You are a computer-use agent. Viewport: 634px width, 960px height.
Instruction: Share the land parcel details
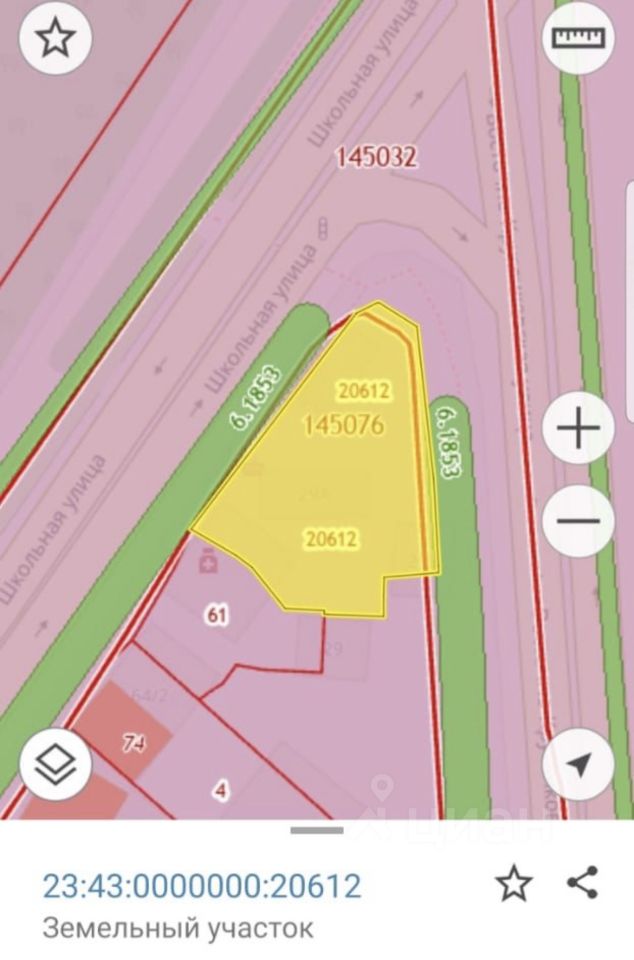582,883
